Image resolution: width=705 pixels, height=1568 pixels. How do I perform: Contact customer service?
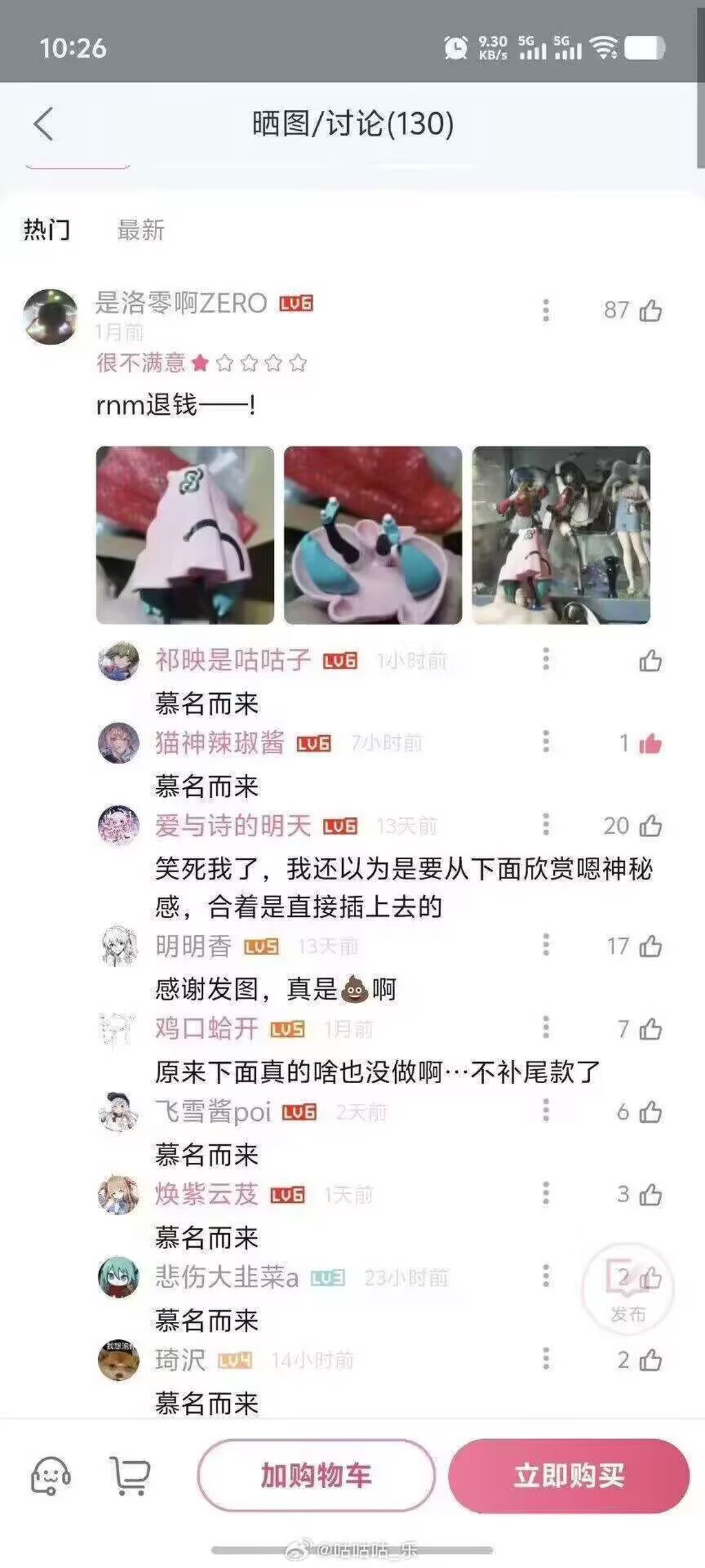pos(51,1477)
